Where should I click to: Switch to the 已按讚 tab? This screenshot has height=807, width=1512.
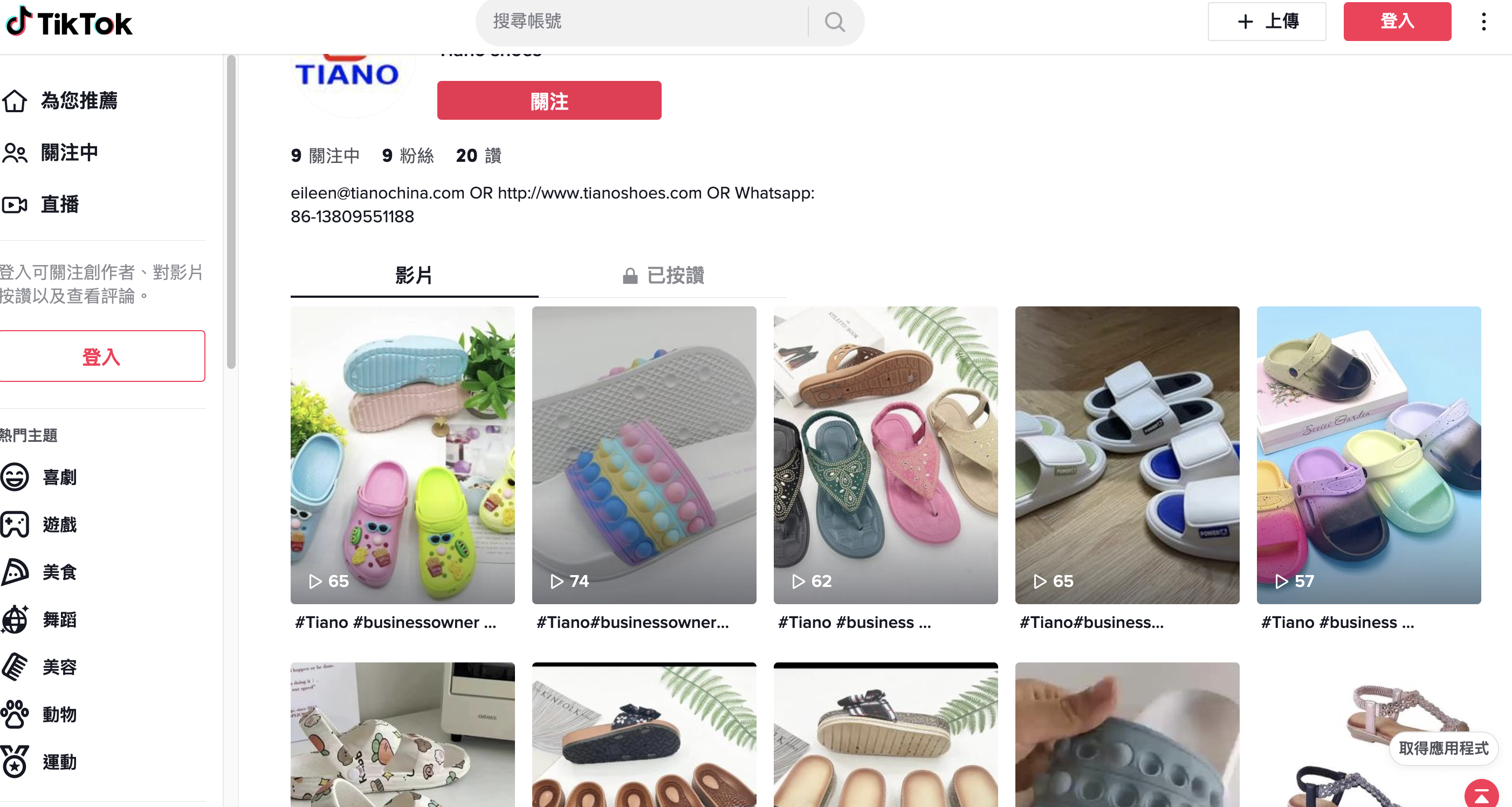coord(663,276)
